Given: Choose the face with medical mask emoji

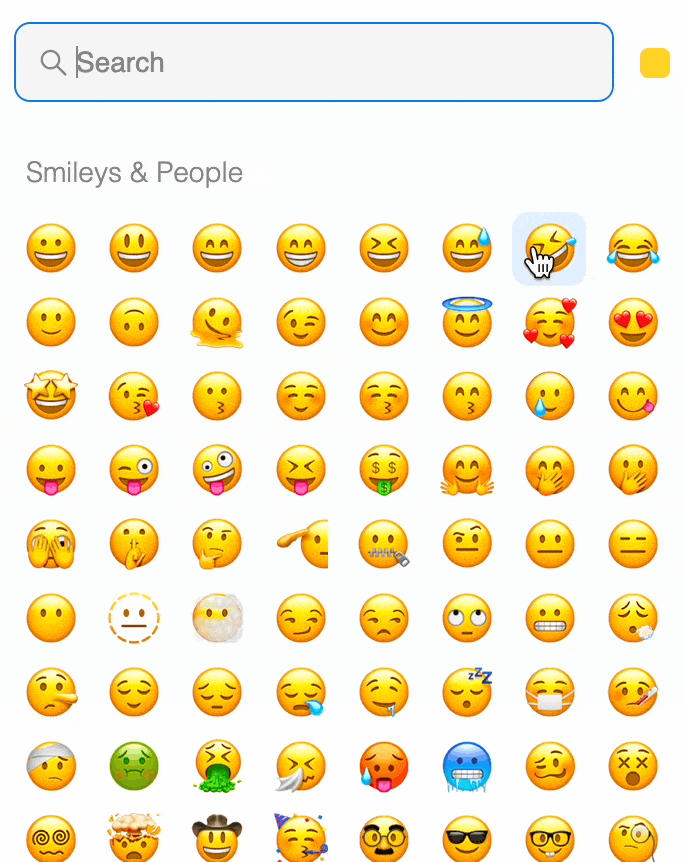Looking at the screenshot, I should (x=549, y=692).
